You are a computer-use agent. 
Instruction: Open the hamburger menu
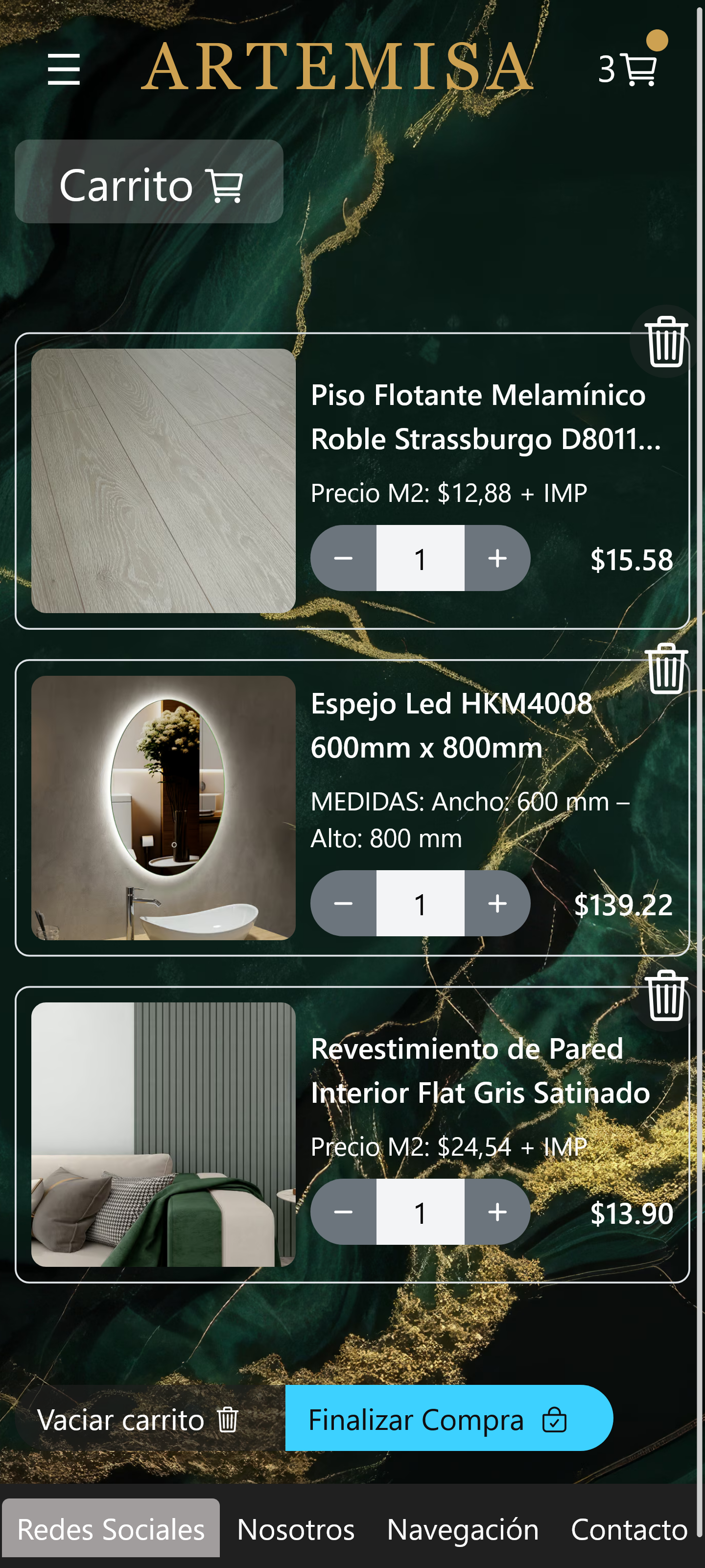[x=63, y=69]
